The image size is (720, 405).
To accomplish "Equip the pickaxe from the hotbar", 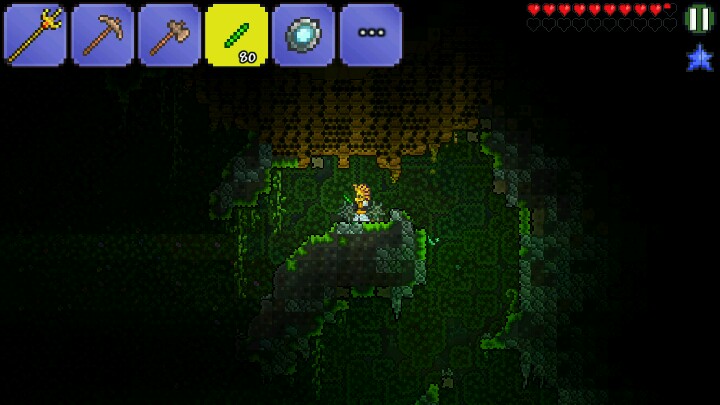I will click(x=102, y=35).
